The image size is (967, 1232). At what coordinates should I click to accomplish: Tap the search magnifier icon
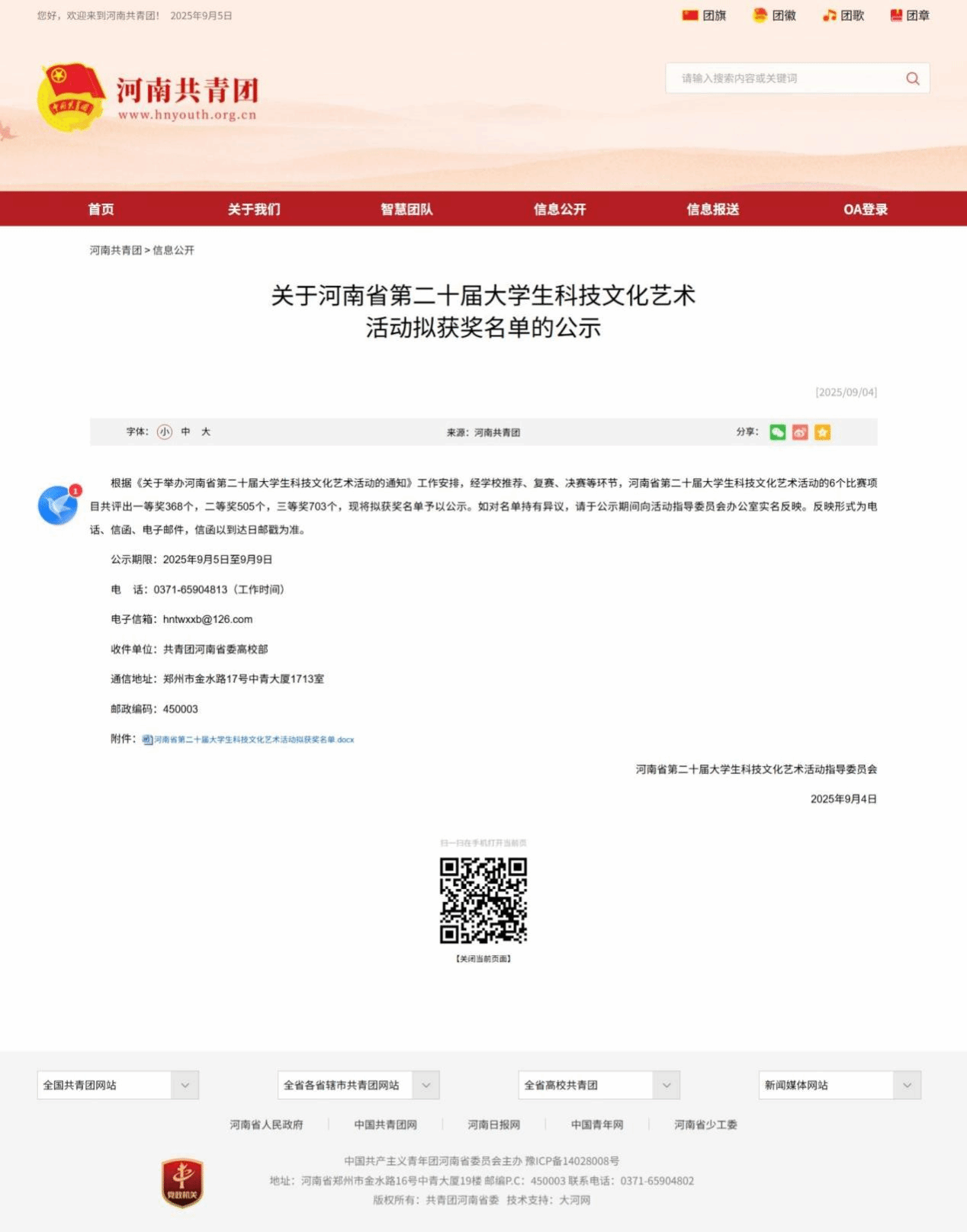912,79
